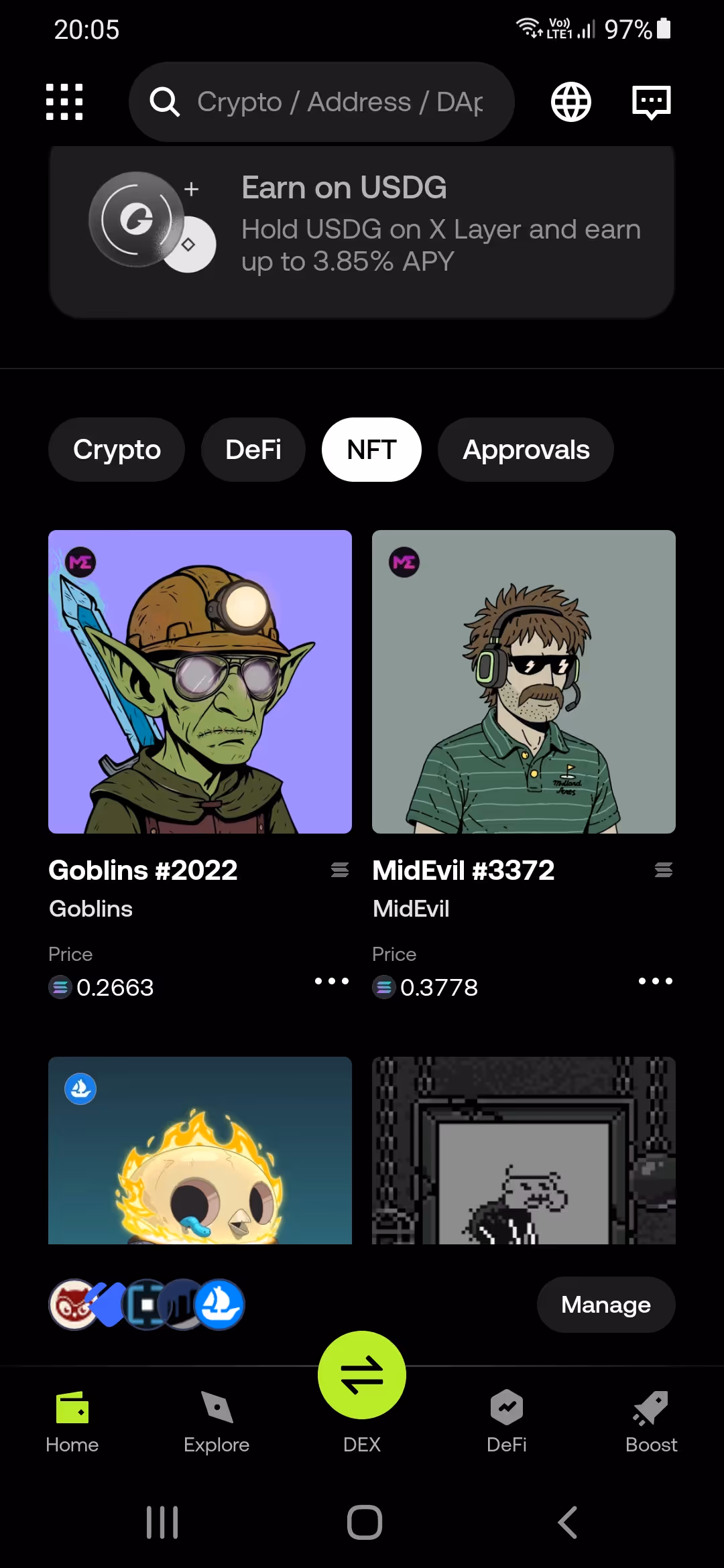Tap the Manage button
Screen dimensions: 724x1568
(605, 1305)
